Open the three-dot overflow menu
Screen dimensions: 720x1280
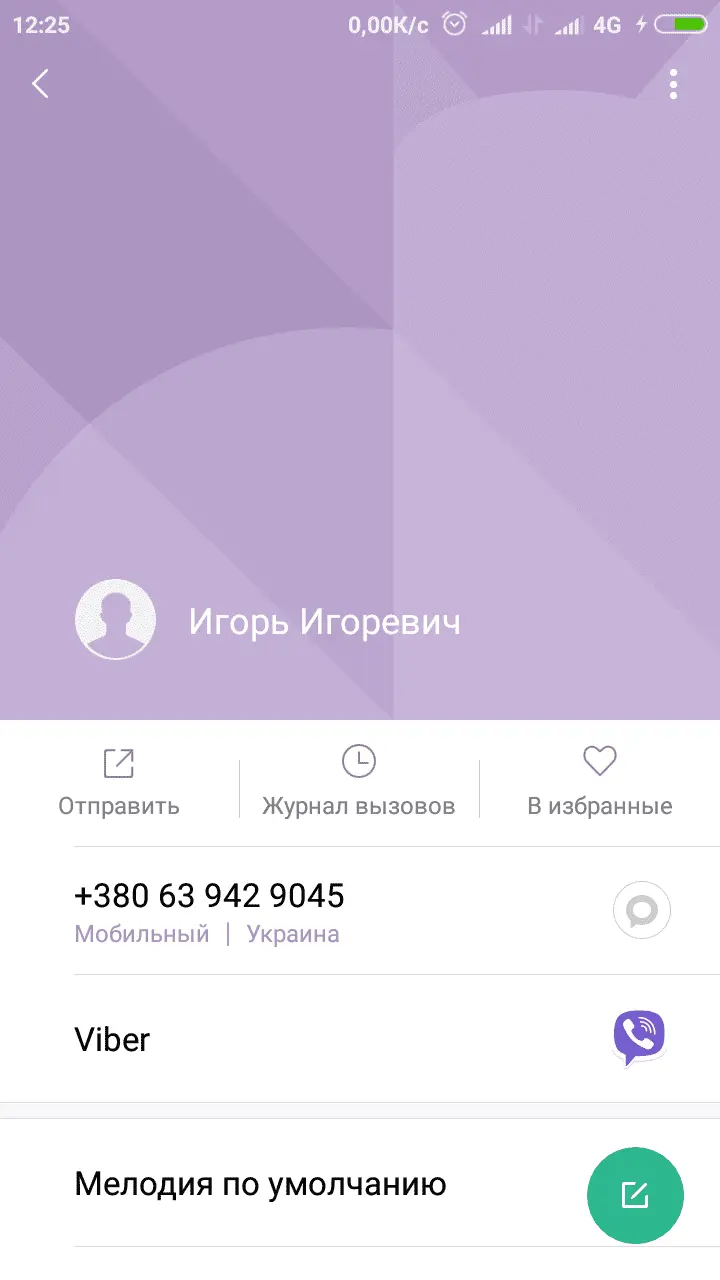pos(673,85)
